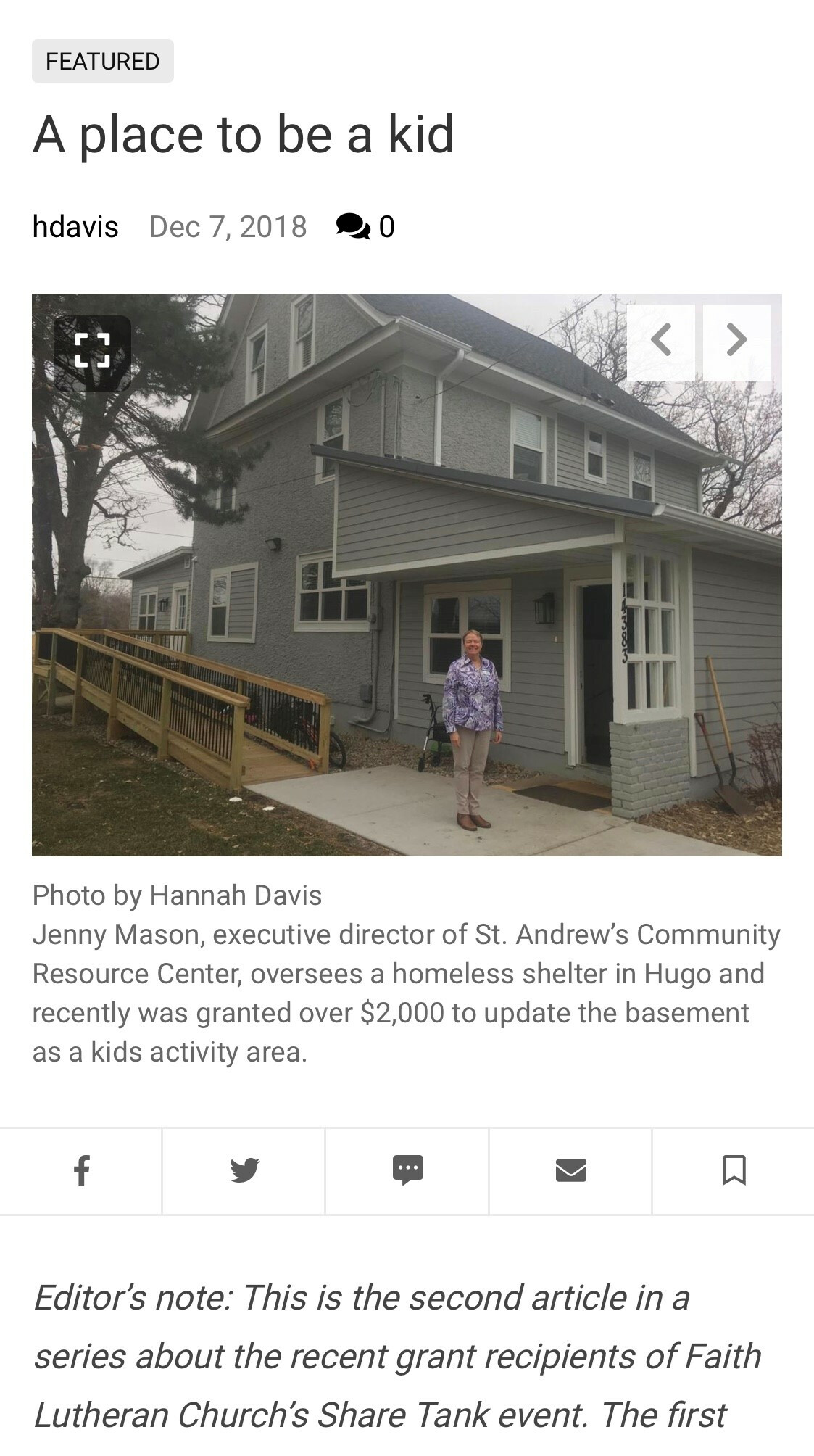This screenshot has height=1456, width=814.
Task: Open the comments count
Action: click(365, 227)
